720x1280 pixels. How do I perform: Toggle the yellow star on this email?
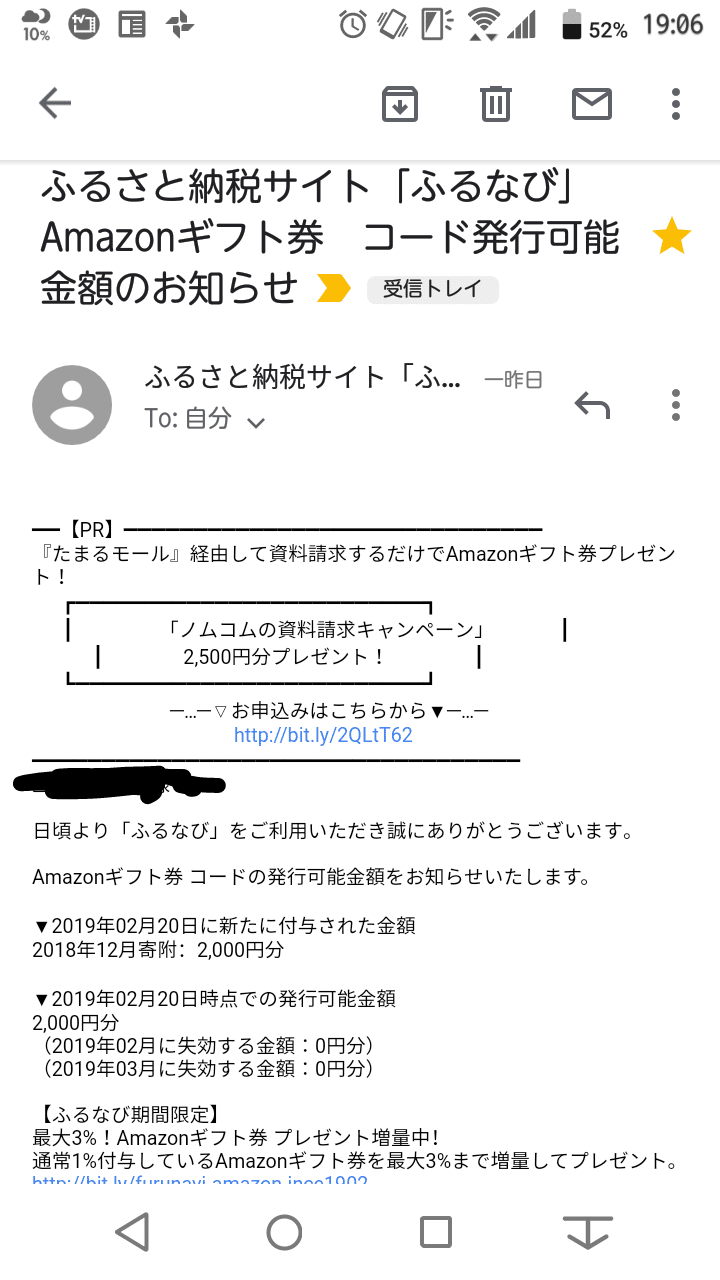pos(671,239)
